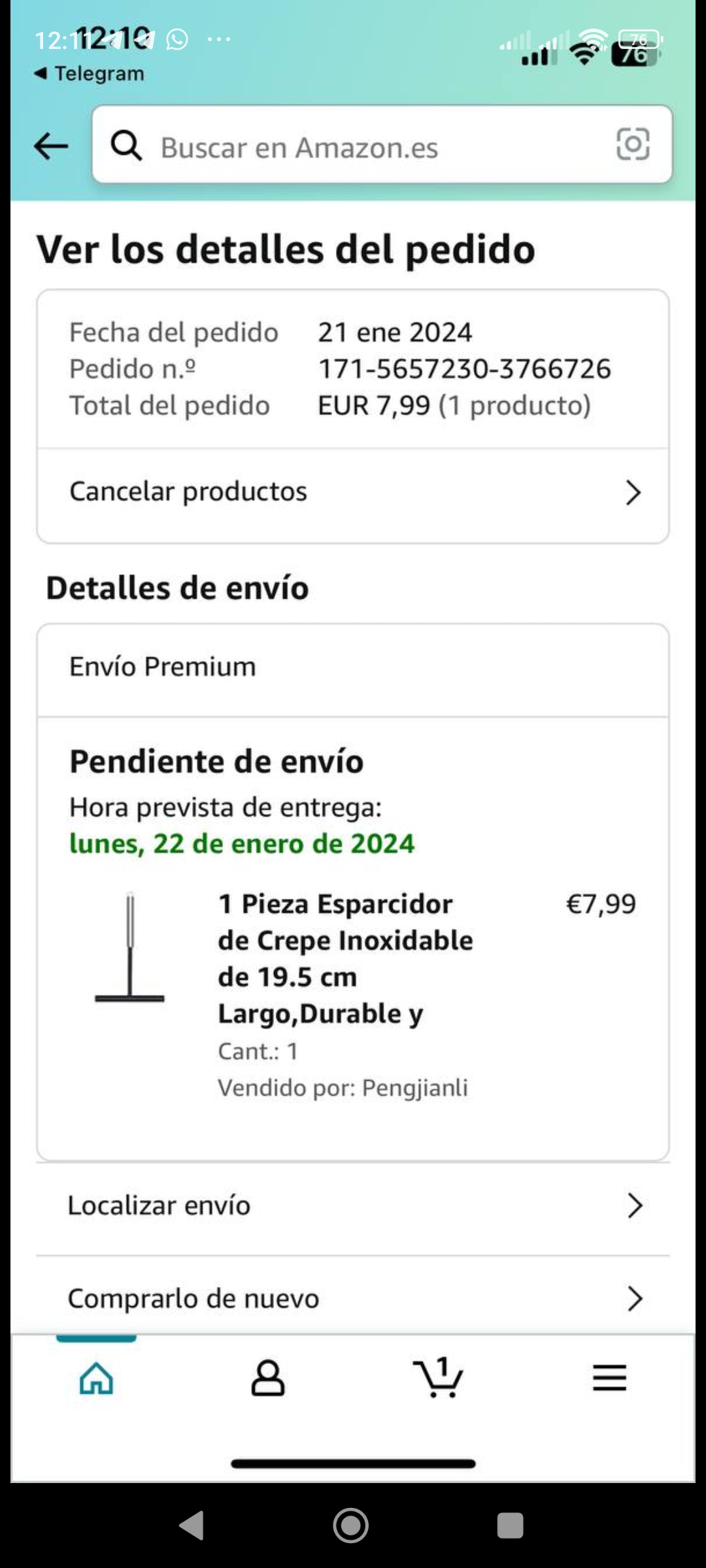Go back using the top arrow
Screen dimensions: 706x1568
51,145
